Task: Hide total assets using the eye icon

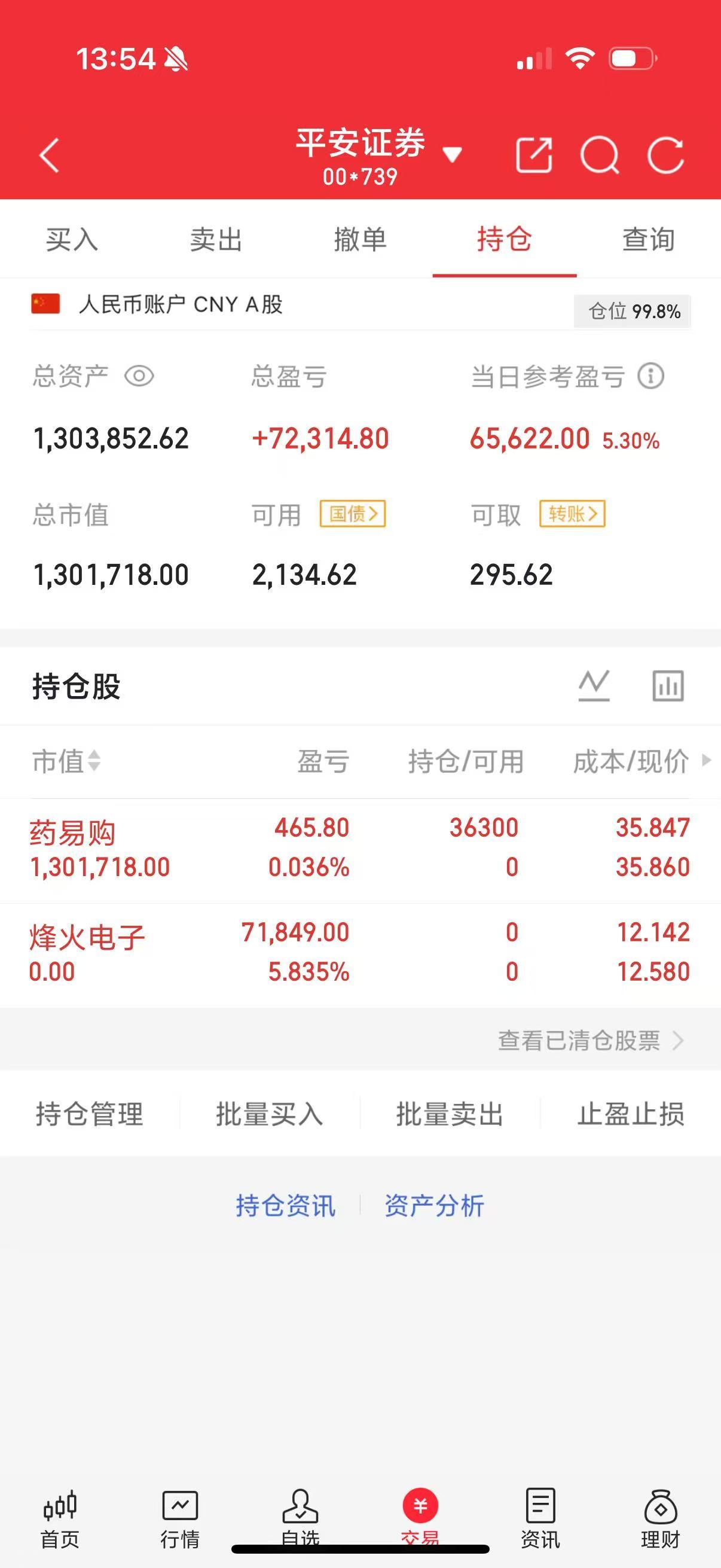Action: tap(141, 376)
